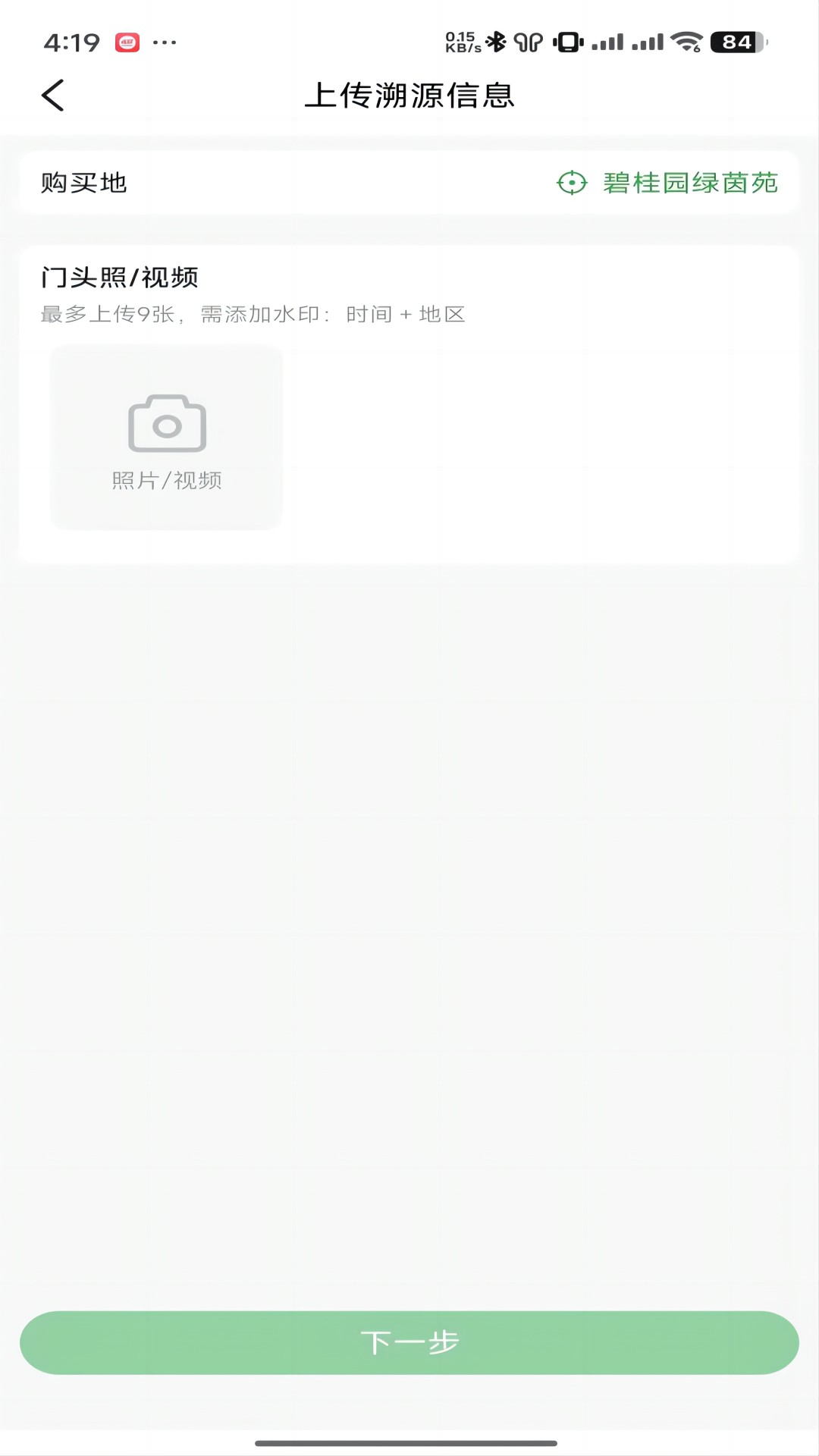Viewport: 819px width, 1456px height.
Task: Tap the back arrow on 上传溯源信息 page
Action: (x=52, y=96)
